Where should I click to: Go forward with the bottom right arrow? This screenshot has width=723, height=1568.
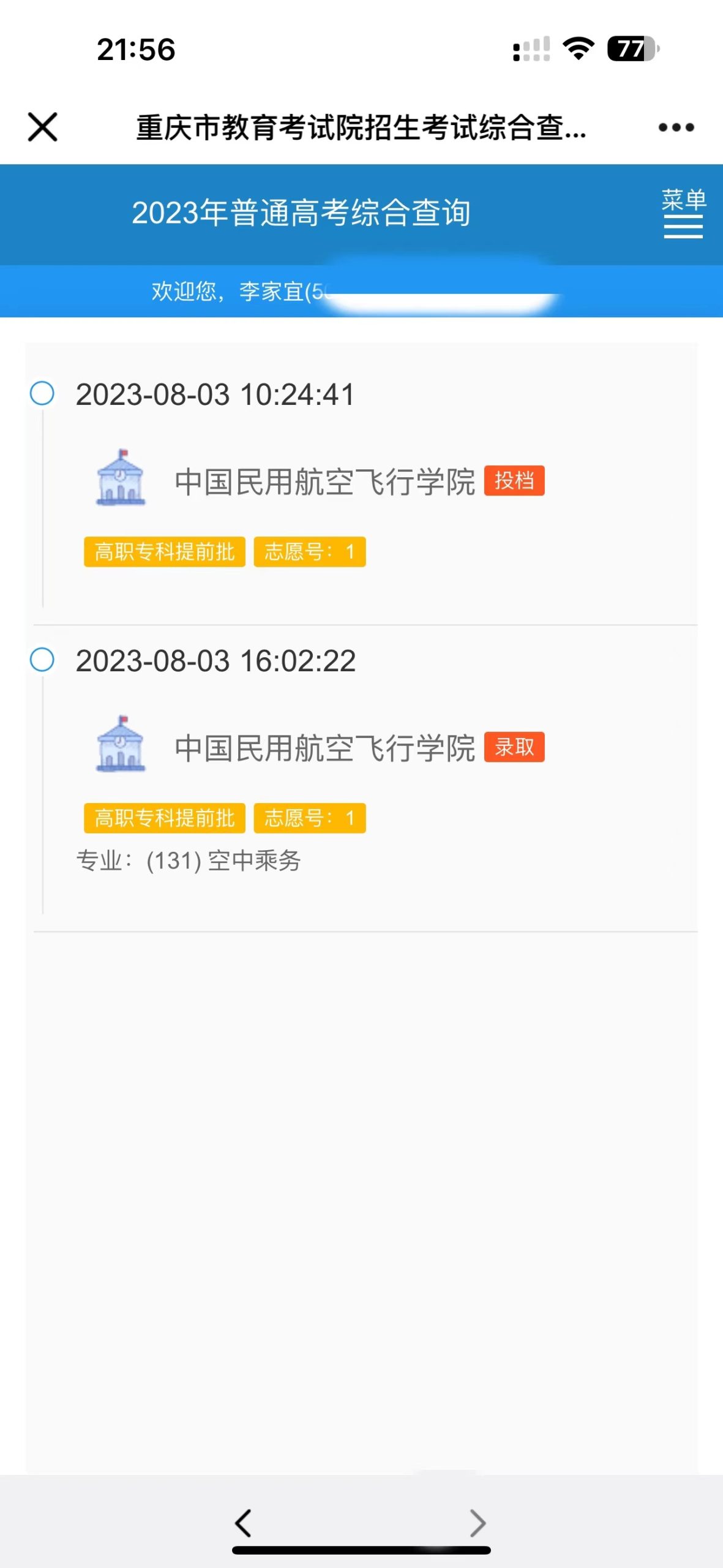click(x=478, y=1523)
